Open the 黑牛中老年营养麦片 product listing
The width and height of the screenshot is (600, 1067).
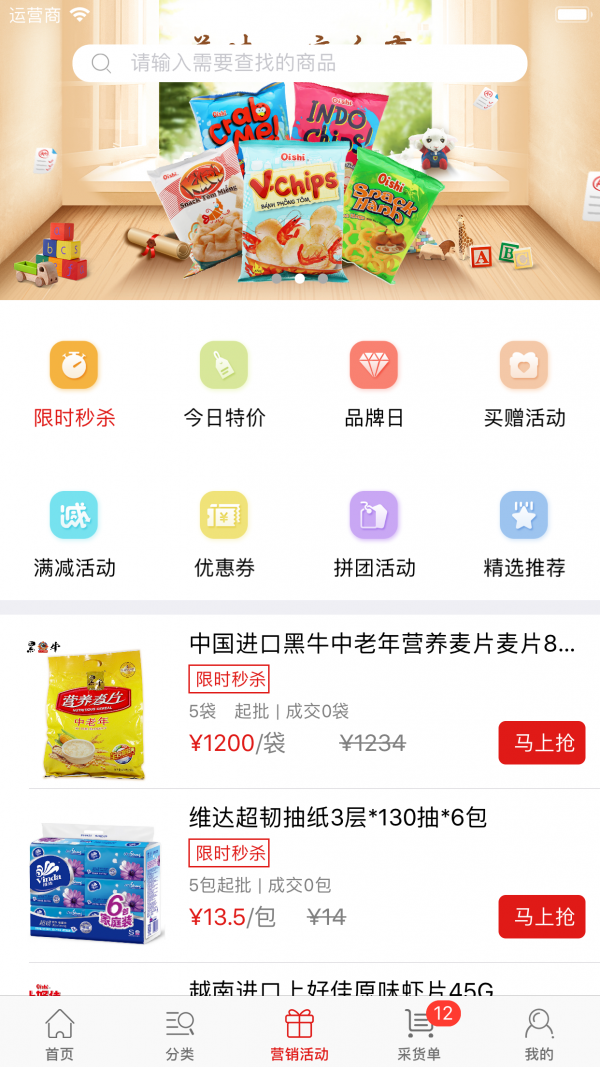[x=382, y=644]
